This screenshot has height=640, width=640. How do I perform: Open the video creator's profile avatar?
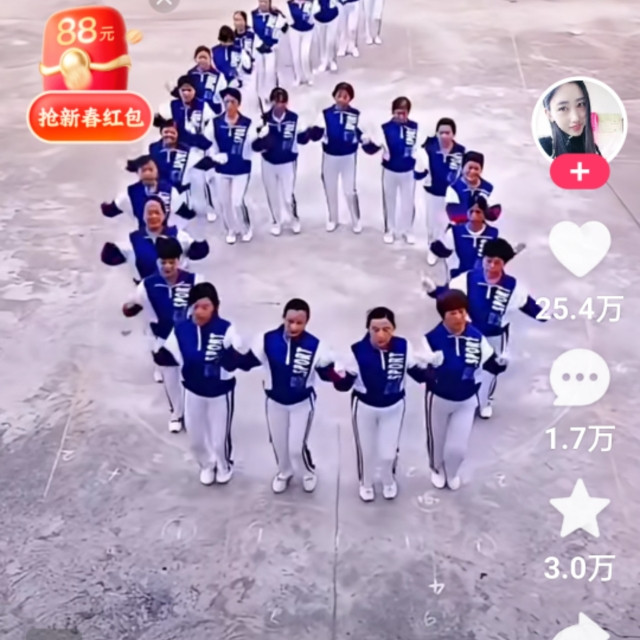579,121
